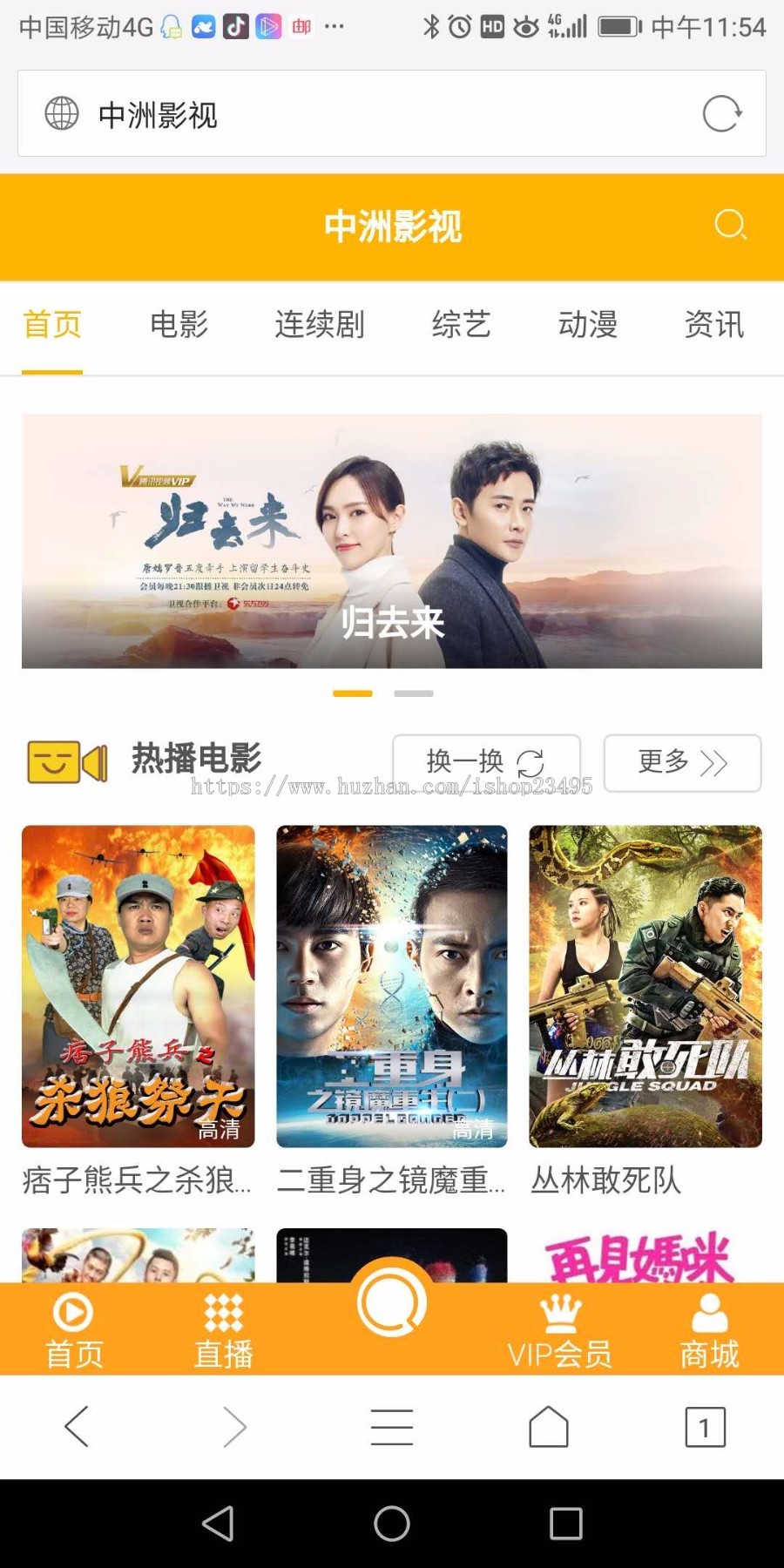Select the 综艺 tab
This screenshot has width=784, height=1568.
coord(461,325)
